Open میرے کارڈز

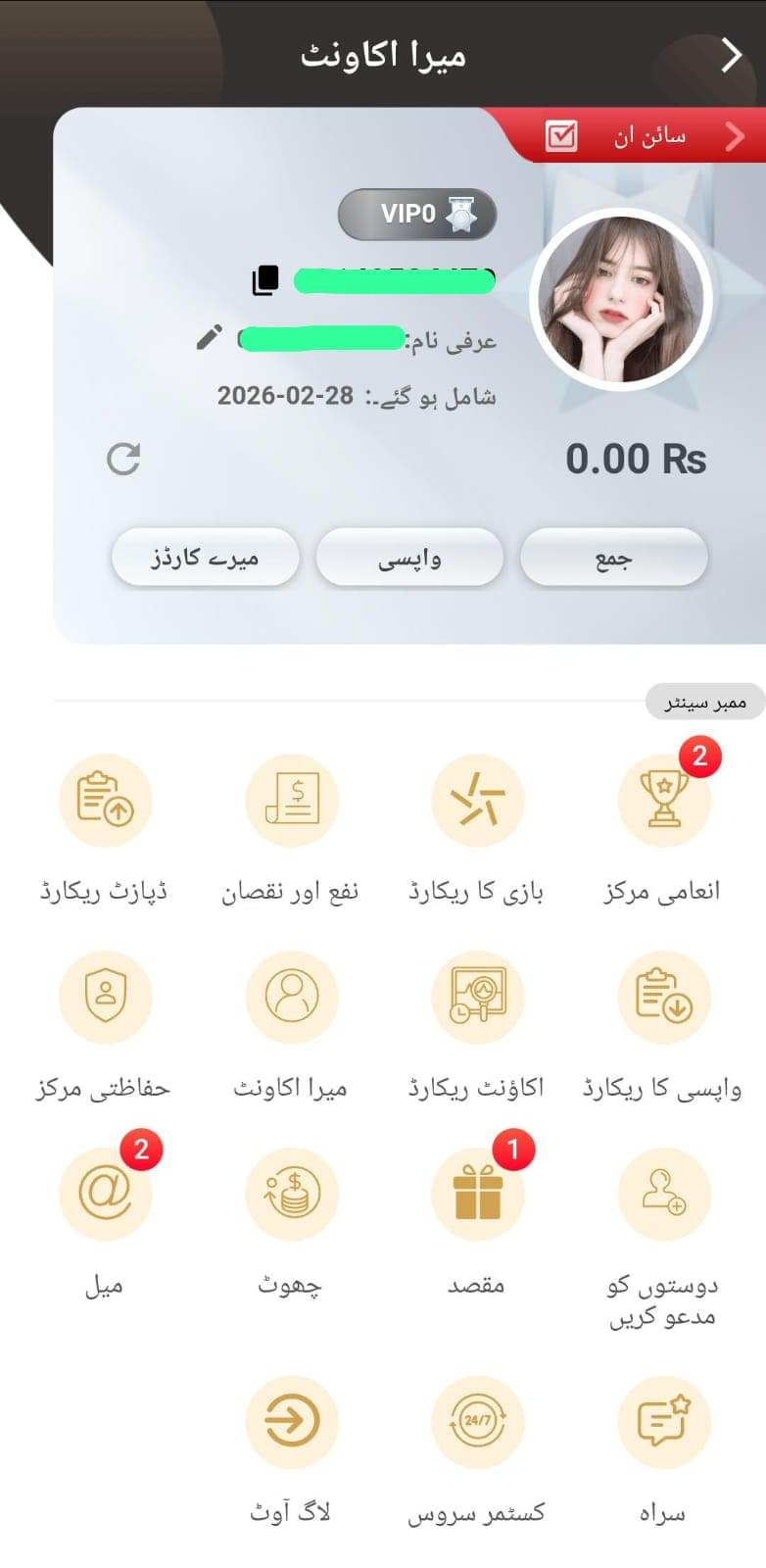click(x=205, y=558)
